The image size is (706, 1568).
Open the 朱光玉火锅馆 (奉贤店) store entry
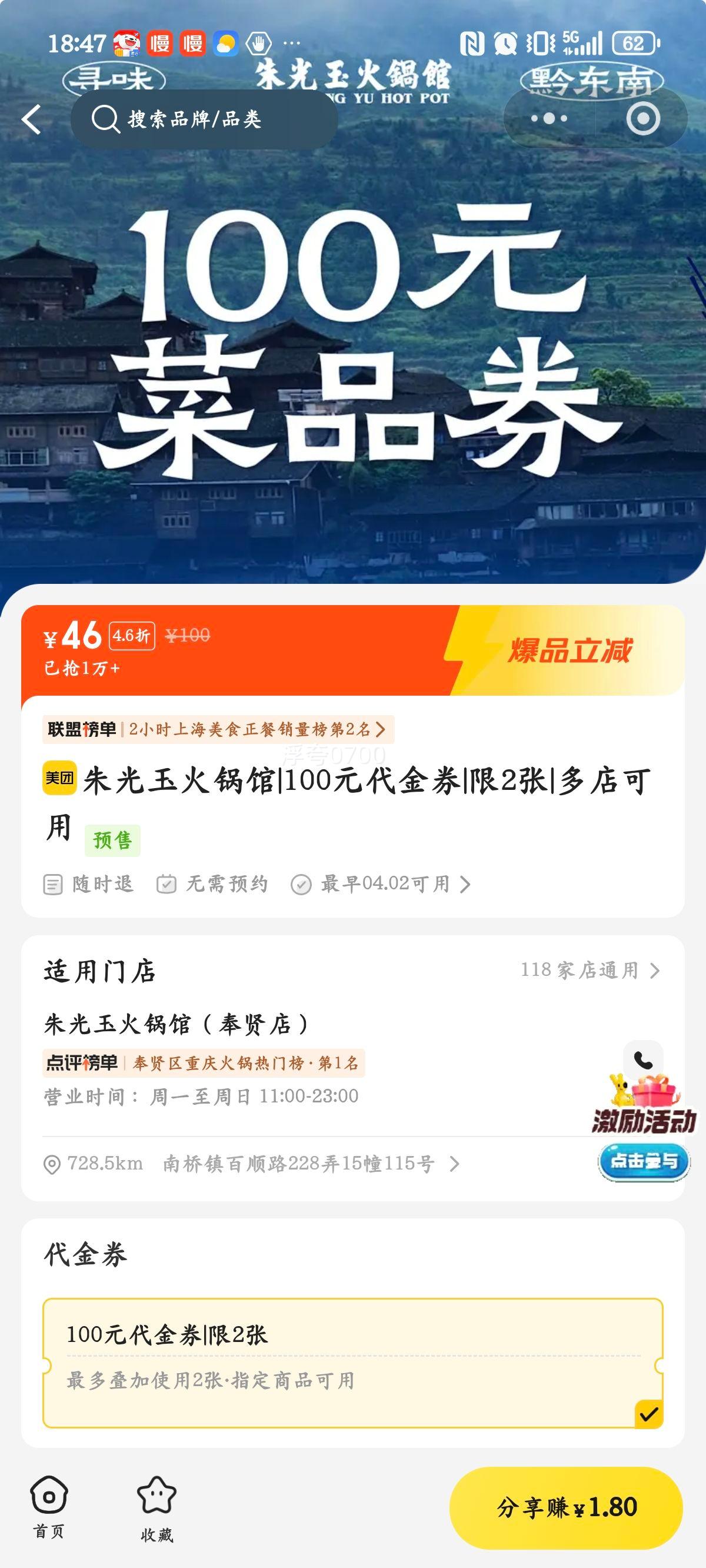(176, 1024)
